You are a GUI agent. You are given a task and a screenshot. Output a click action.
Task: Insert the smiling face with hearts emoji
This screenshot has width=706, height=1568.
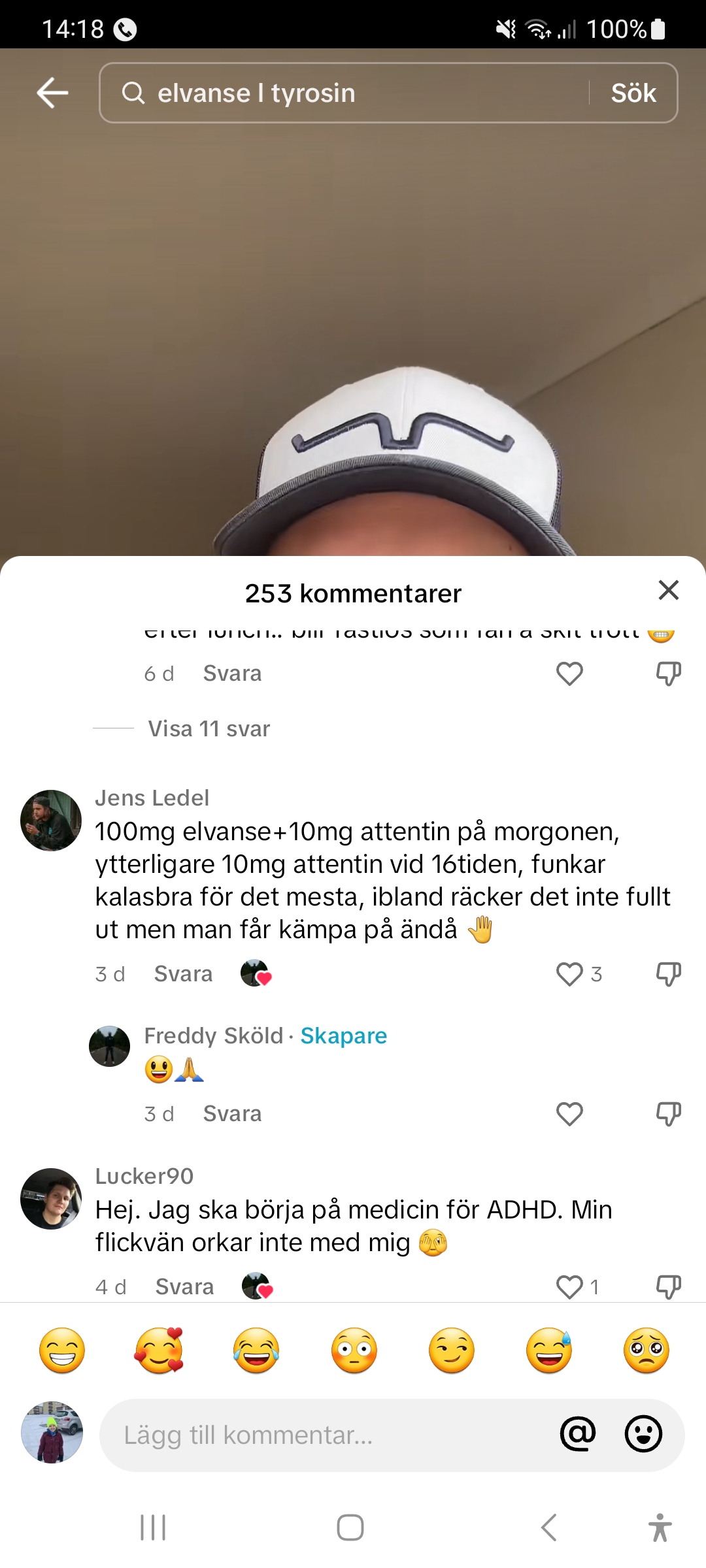click(x=159, y=1350)
